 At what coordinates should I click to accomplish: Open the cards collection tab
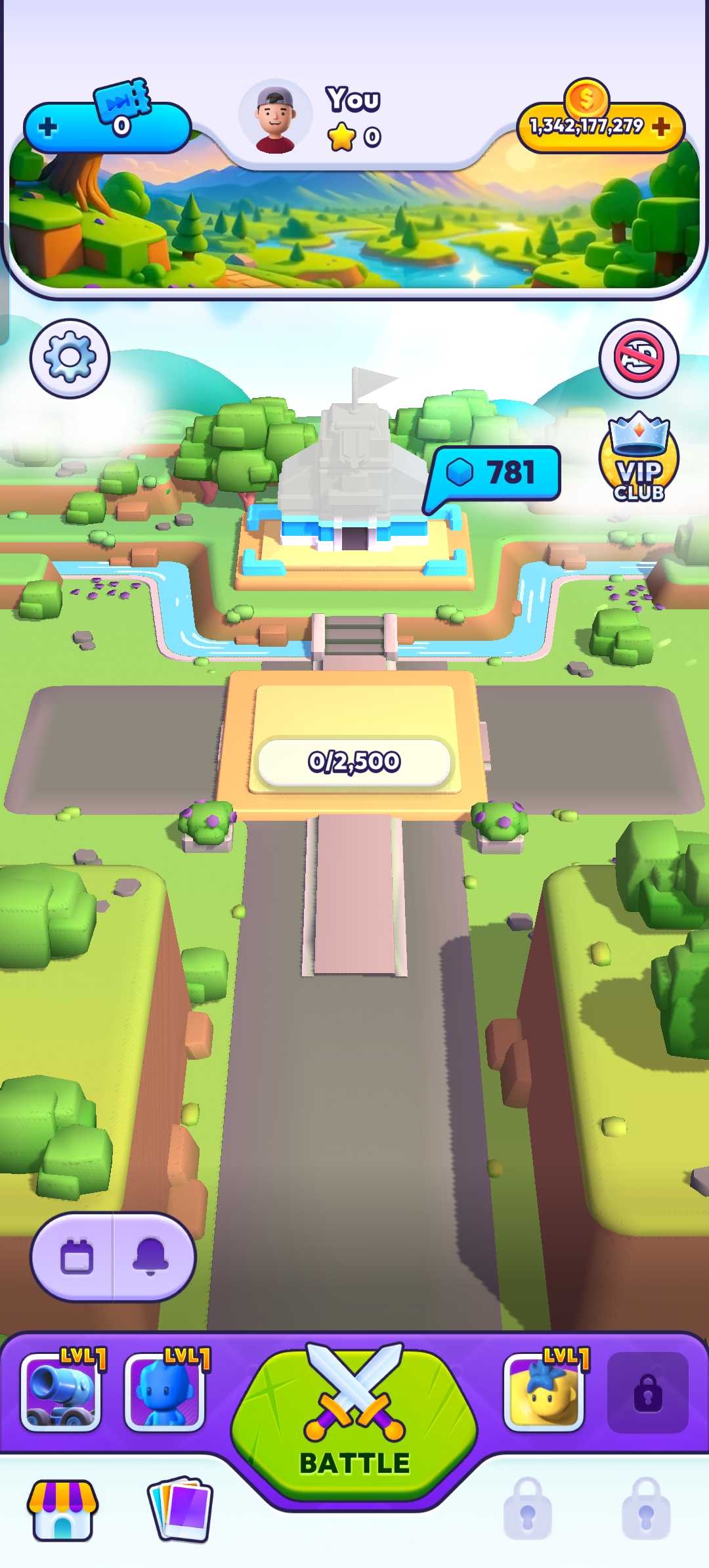180,1509
